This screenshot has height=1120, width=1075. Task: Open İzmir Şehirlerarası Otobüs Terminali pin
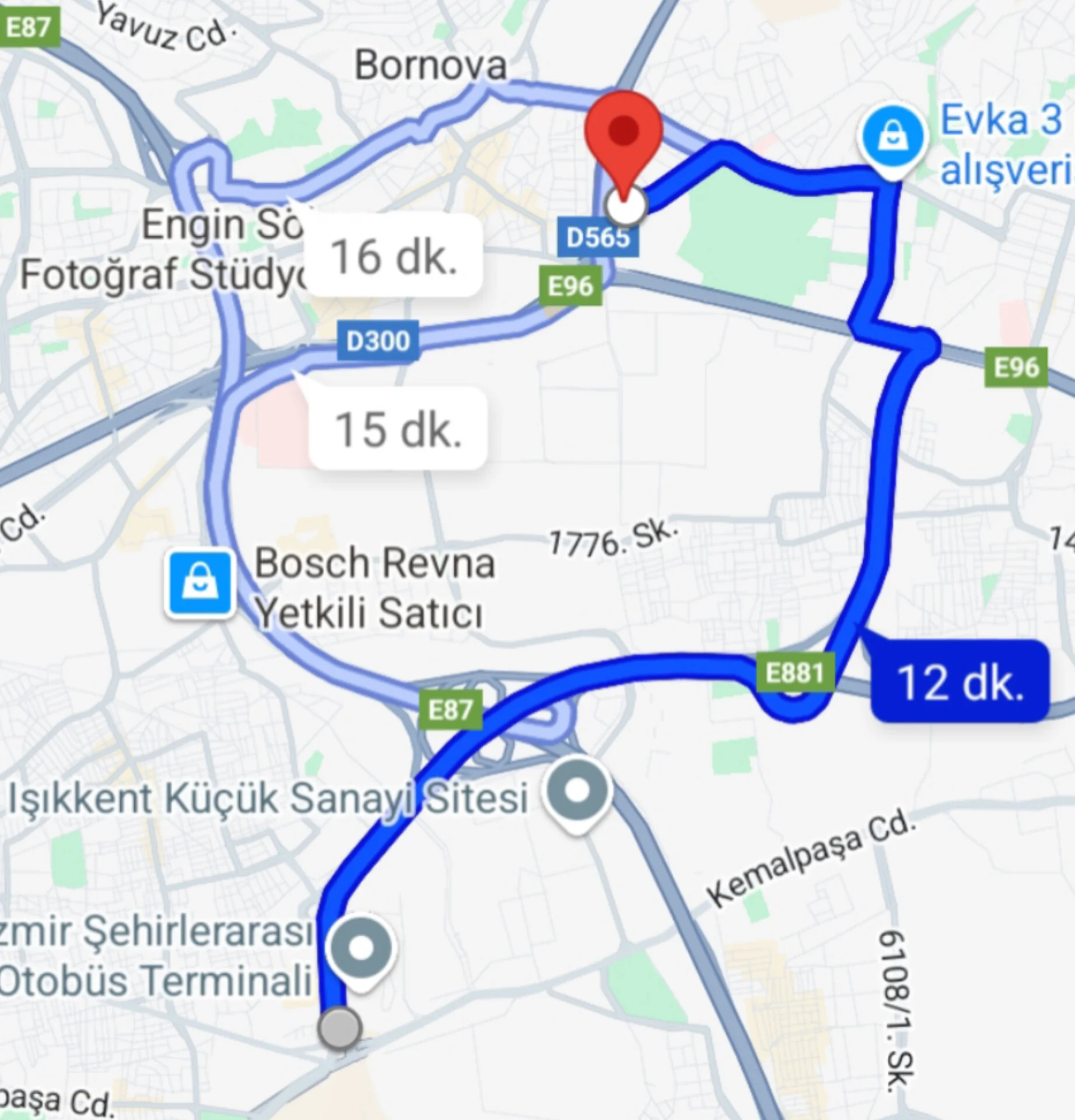pos(360,948)
